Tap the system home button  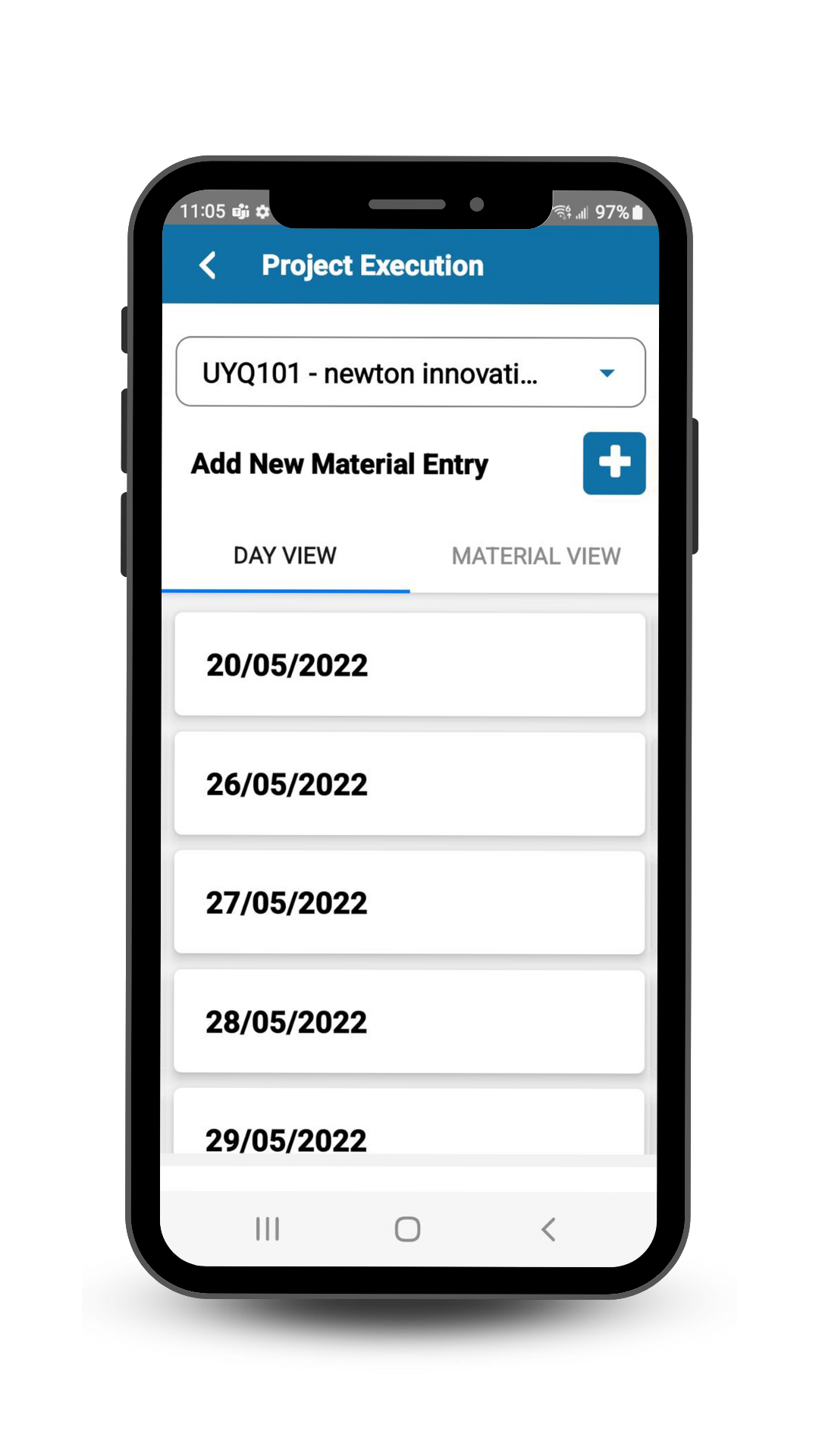point(408,1229)
